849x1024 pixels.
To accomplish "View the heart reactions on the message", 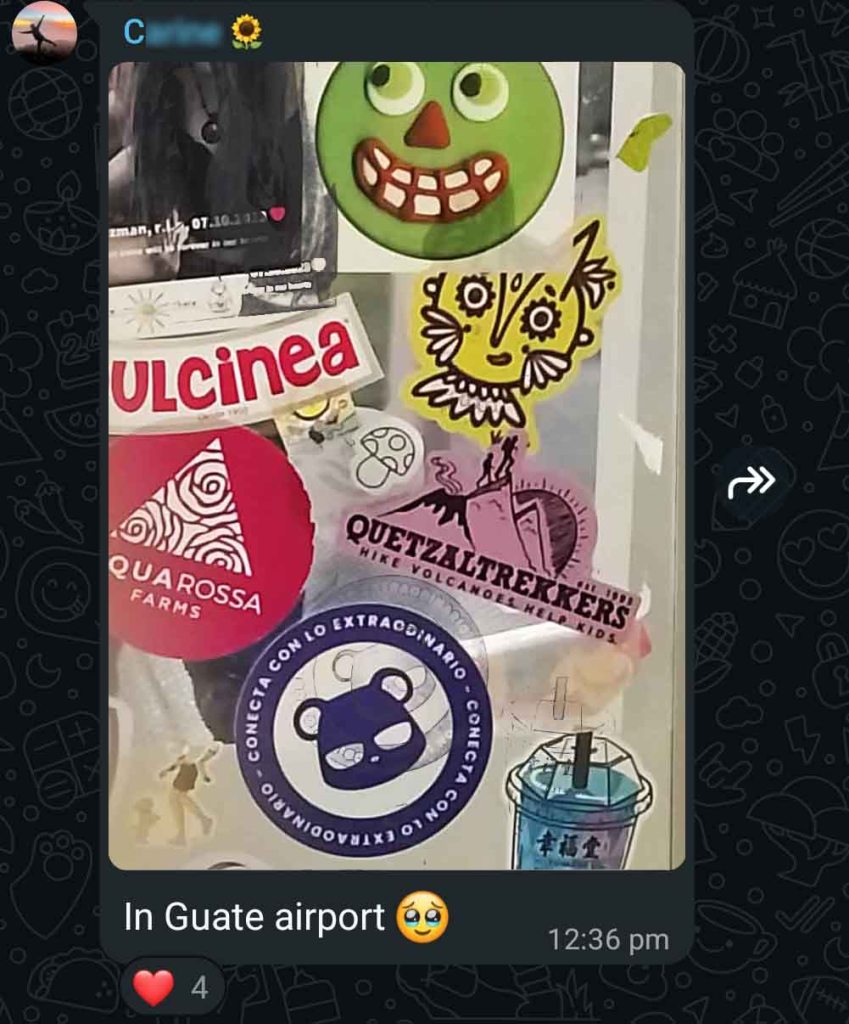I will click(x=172, y=988).
